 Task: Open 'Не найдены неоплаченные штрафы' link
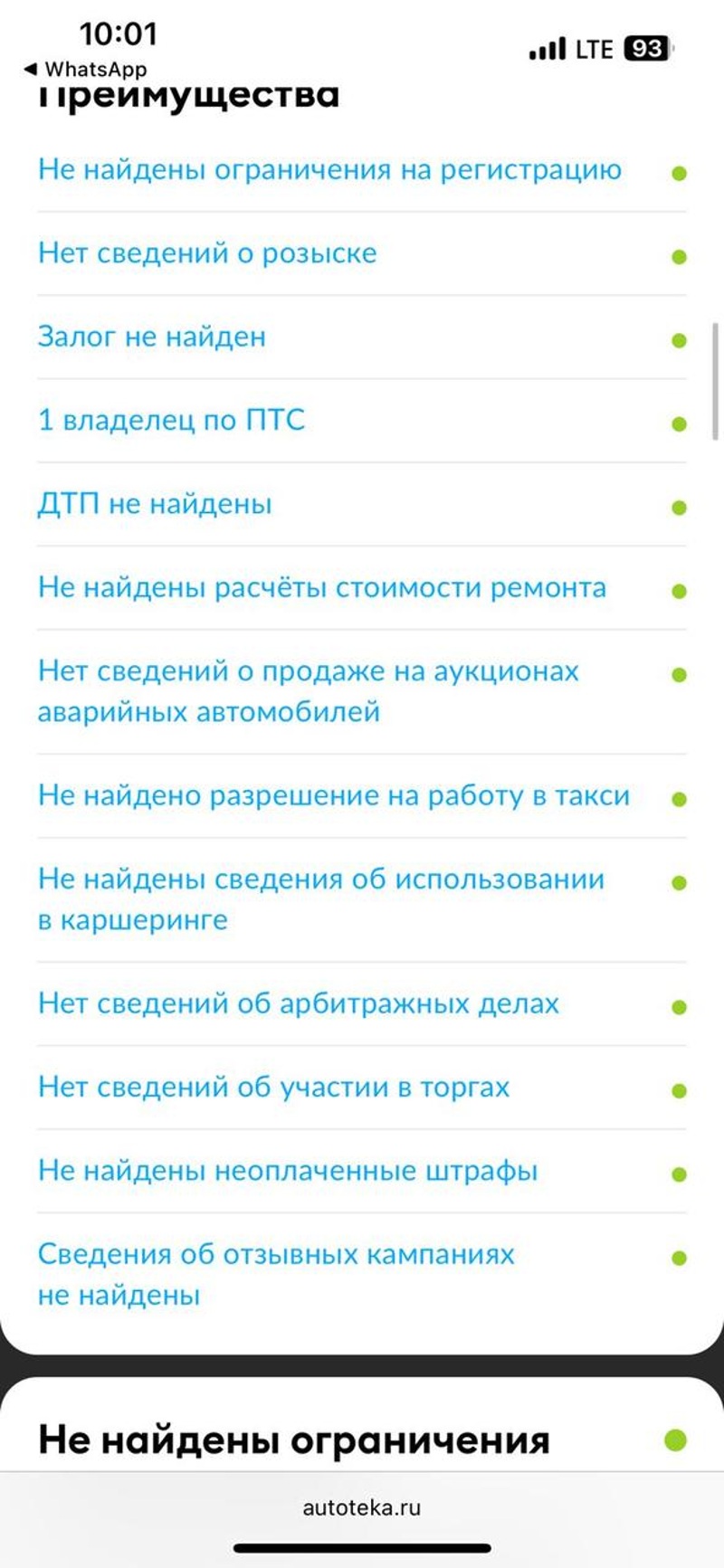(288, 1171)
